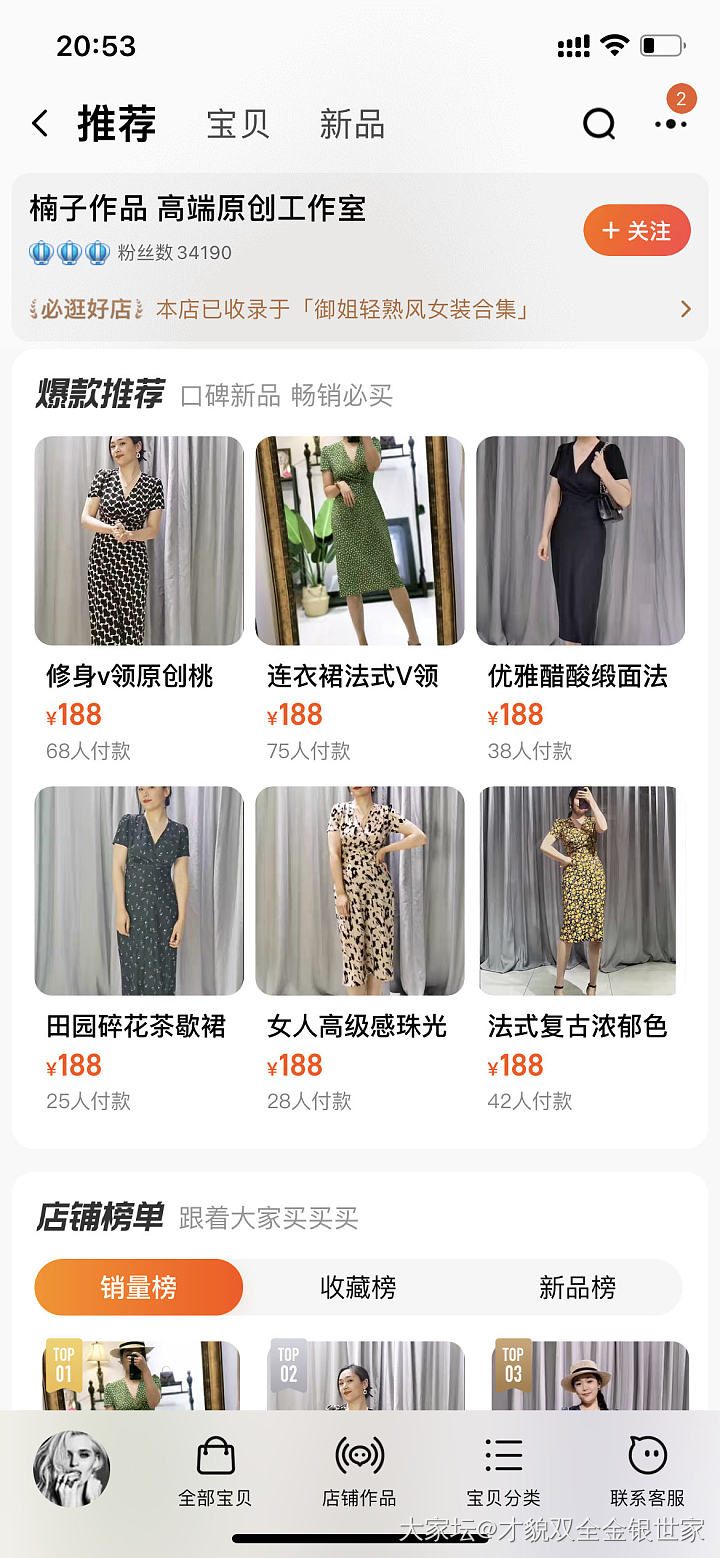The height and width of the screenshot is (1558, 720).
Task: Open the shop search icon
Action: [x=599, y=124]
